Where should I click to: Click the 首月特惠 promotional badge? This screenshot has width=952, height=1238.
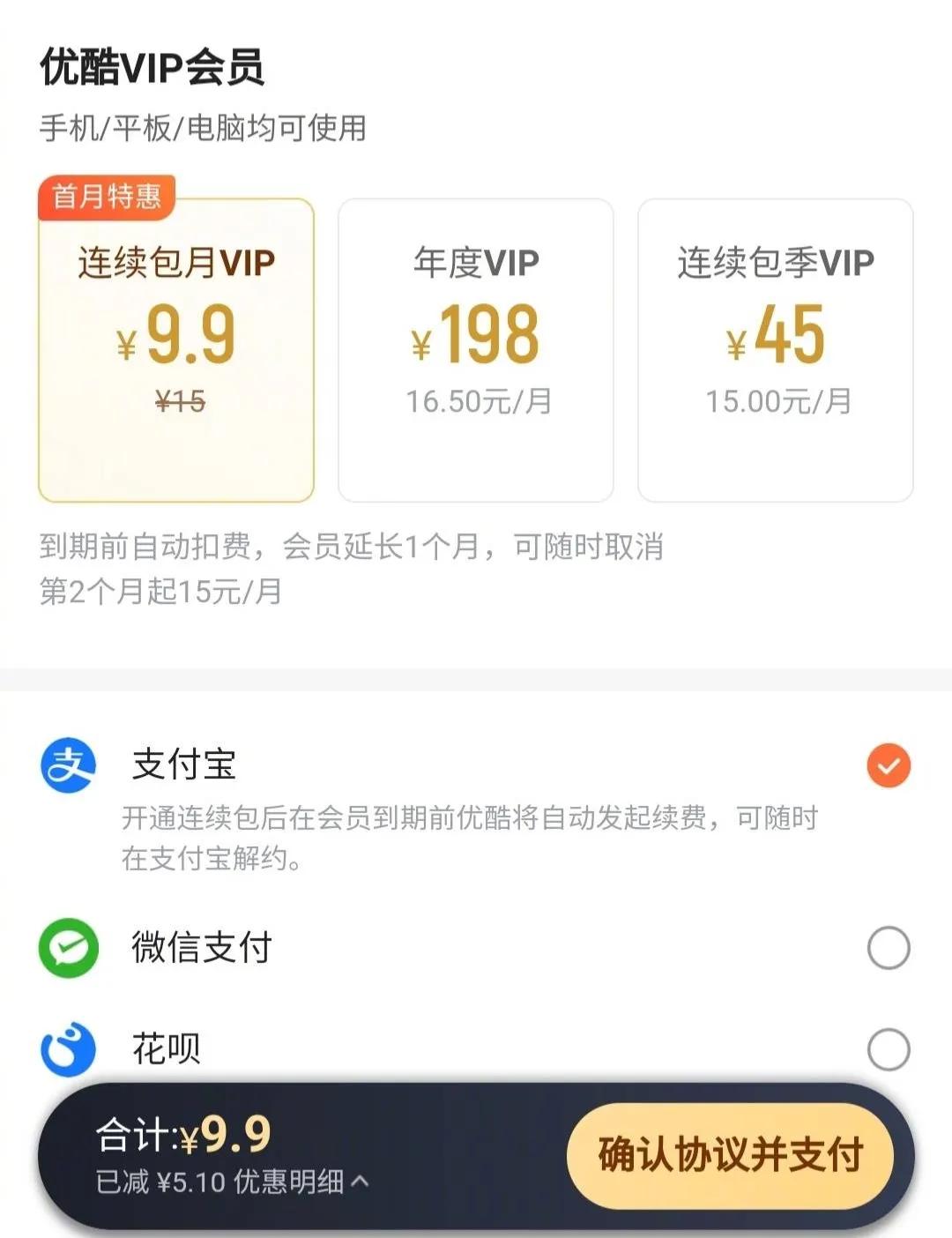[106, 199]
